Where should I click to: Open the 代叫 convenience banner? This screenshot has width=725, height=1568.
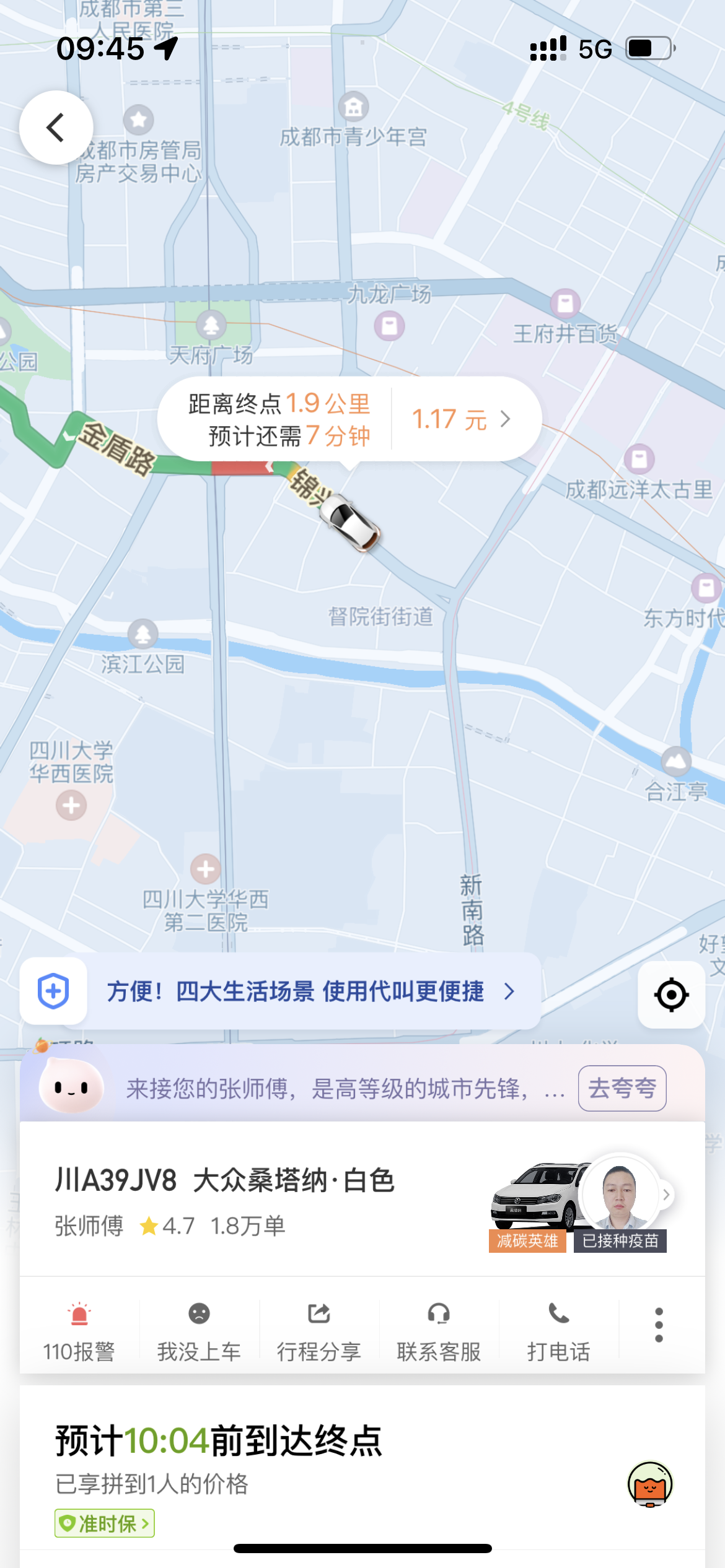(x=295, y=991)
